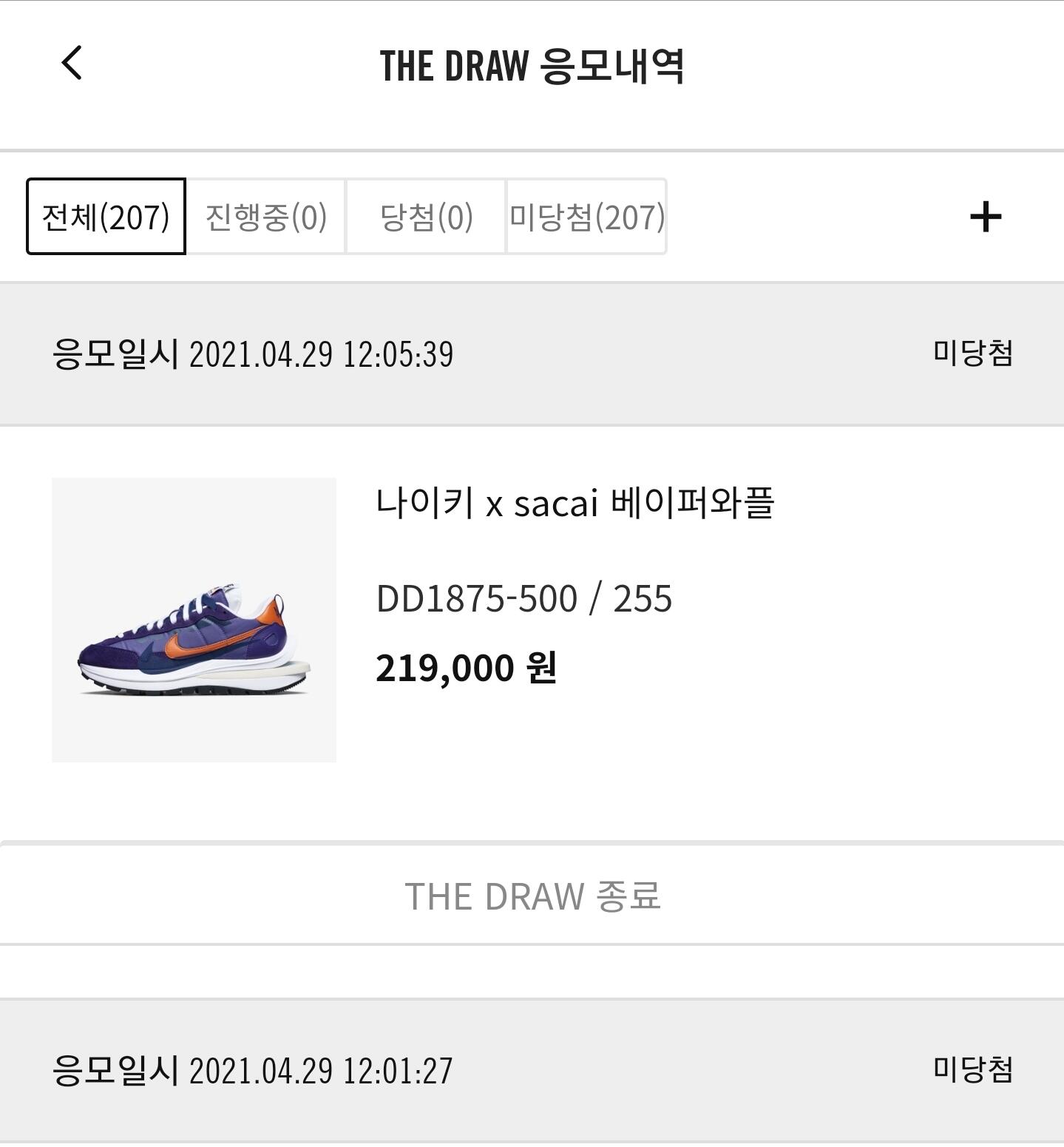The width and height of the screenshot is (1064, 1147).
Task: Select the 전체(207) tab
Action: coord(106,217)
